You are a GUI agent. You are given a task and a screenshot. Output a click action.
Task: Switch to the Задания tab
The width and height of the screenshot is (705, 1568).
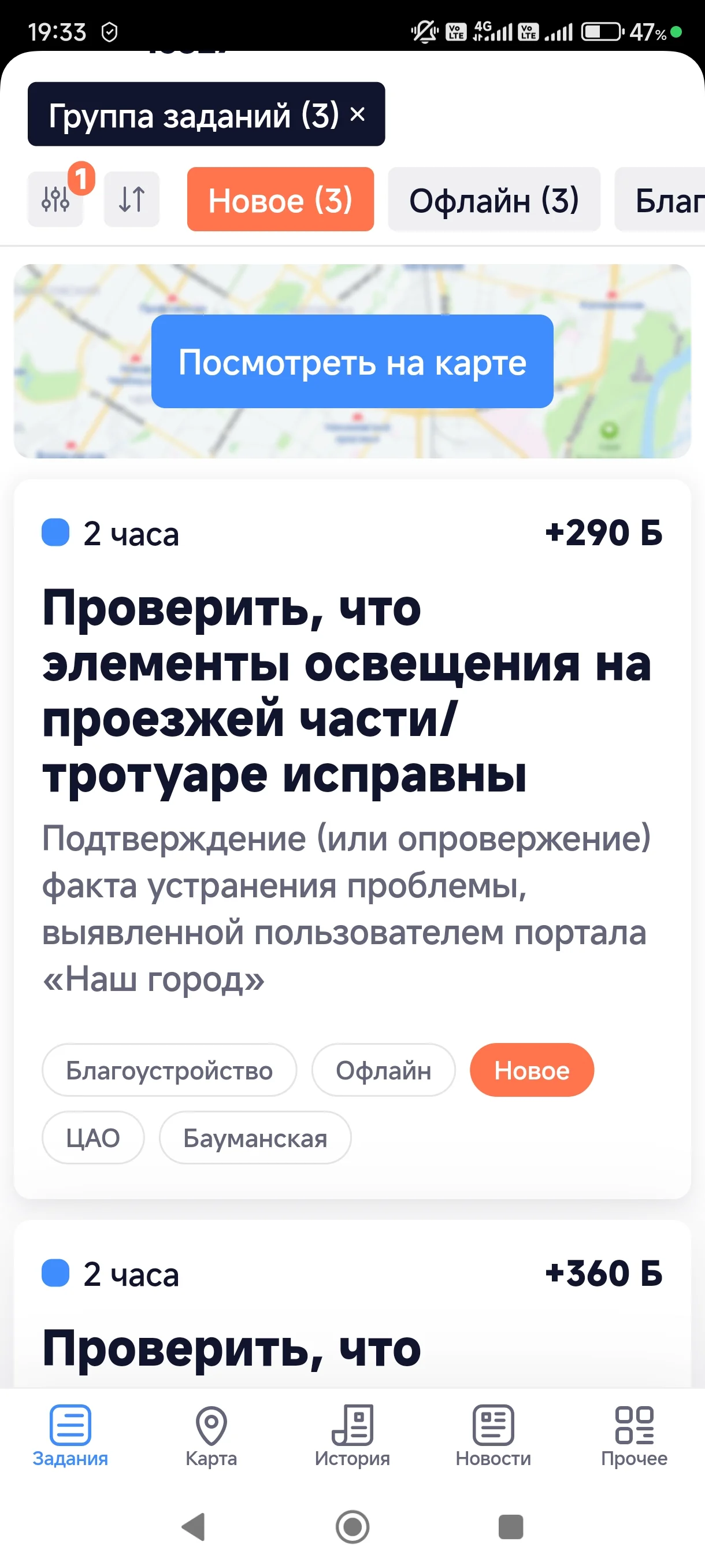click(x=70, y=1435)
